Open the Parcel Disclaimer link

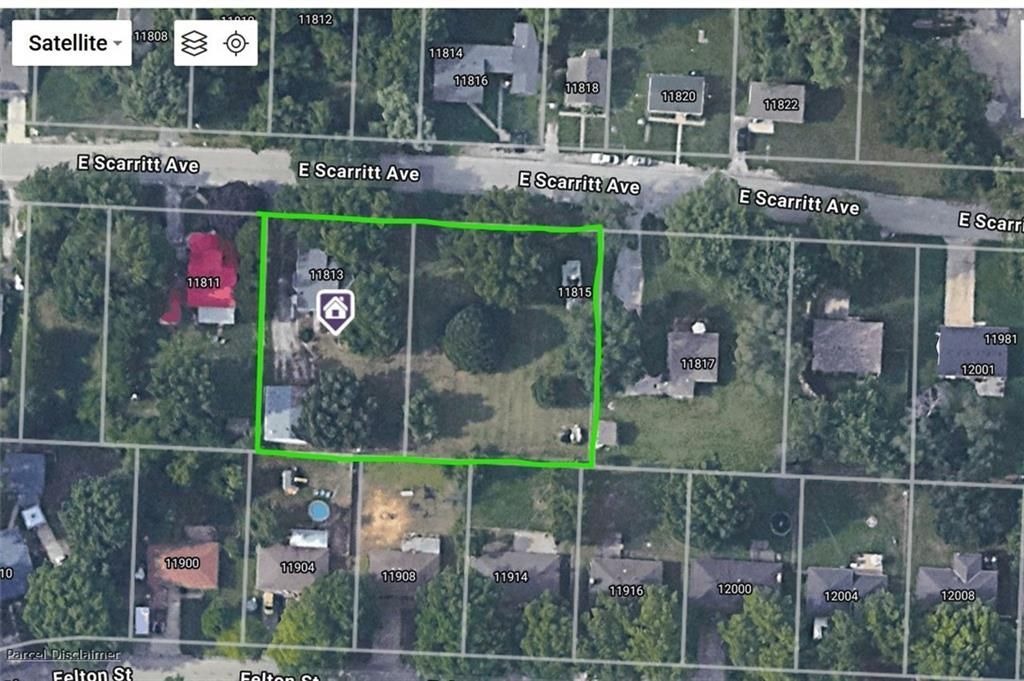coord(63,654)
